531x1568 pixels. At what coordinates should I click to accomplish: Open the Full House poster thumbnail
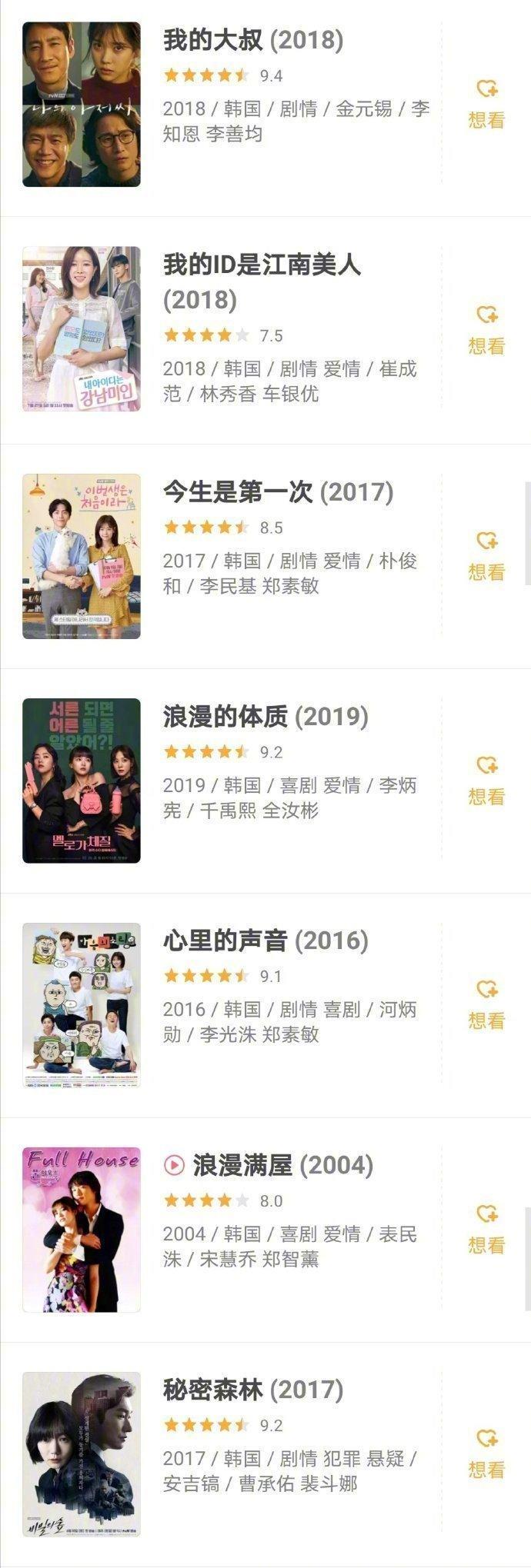(x=82, y=1229)
